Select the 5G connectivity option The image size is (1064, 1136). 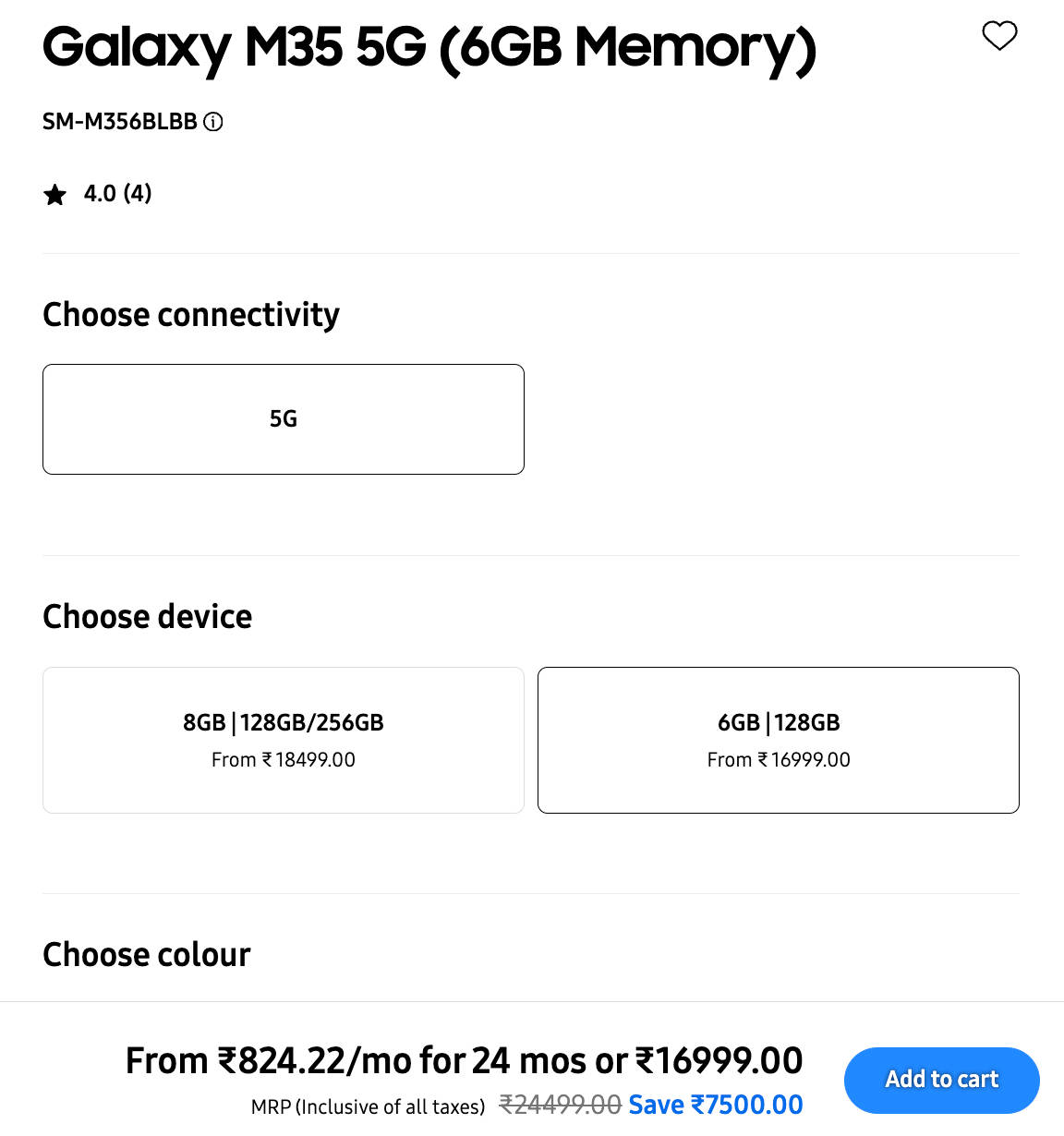pyautogui.click(x=284, y=419)
